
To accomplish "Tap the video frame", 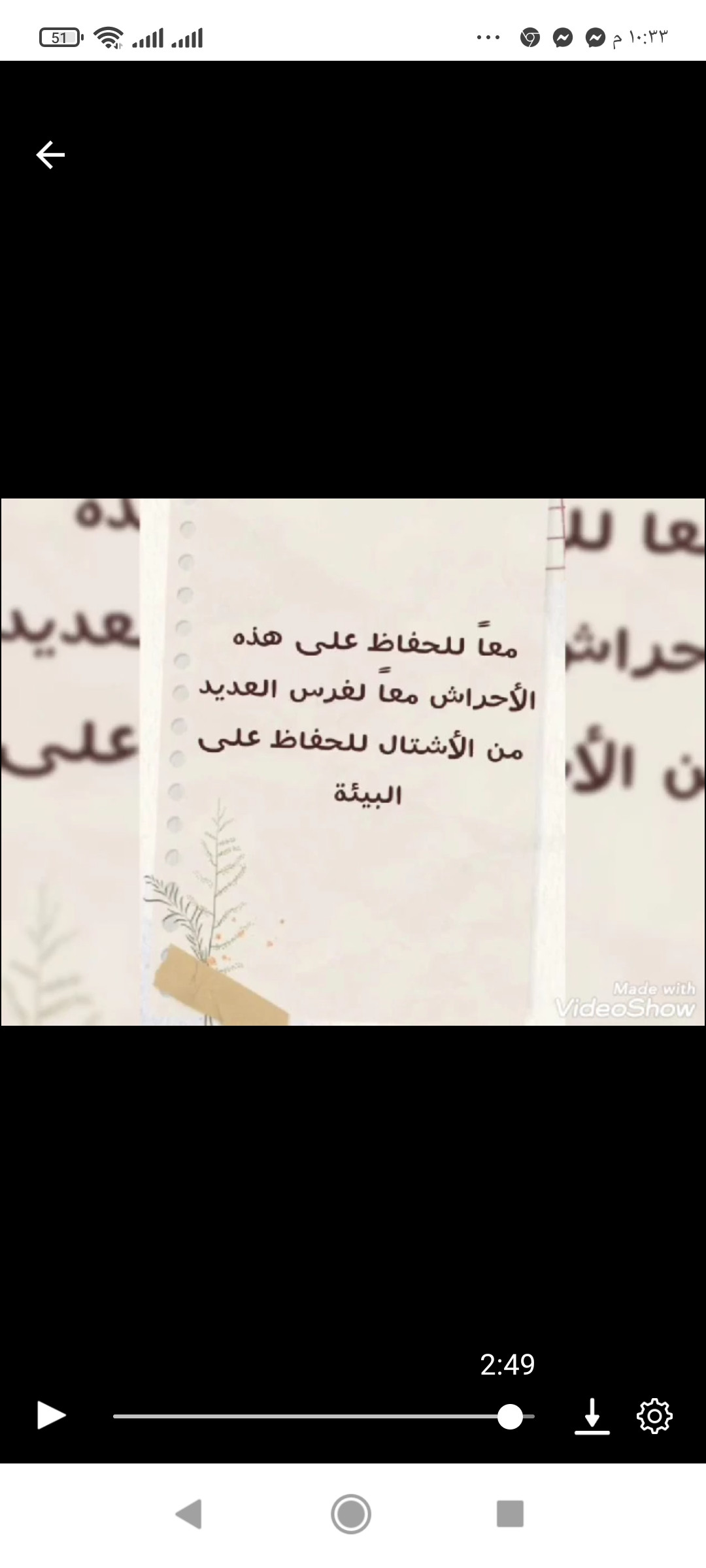I will (x=353, y=762).
